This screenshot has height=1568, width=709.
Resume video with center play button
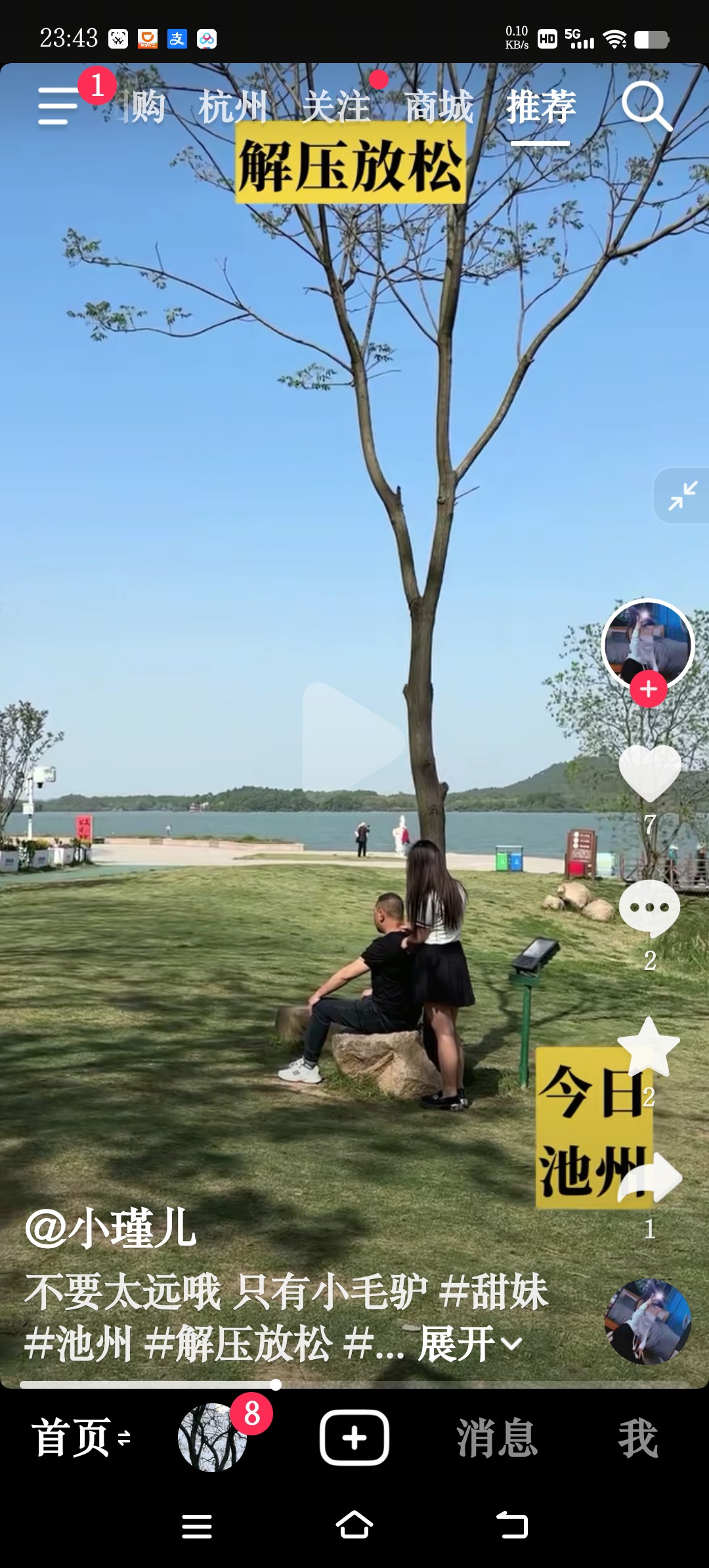[x=352, y=737]
